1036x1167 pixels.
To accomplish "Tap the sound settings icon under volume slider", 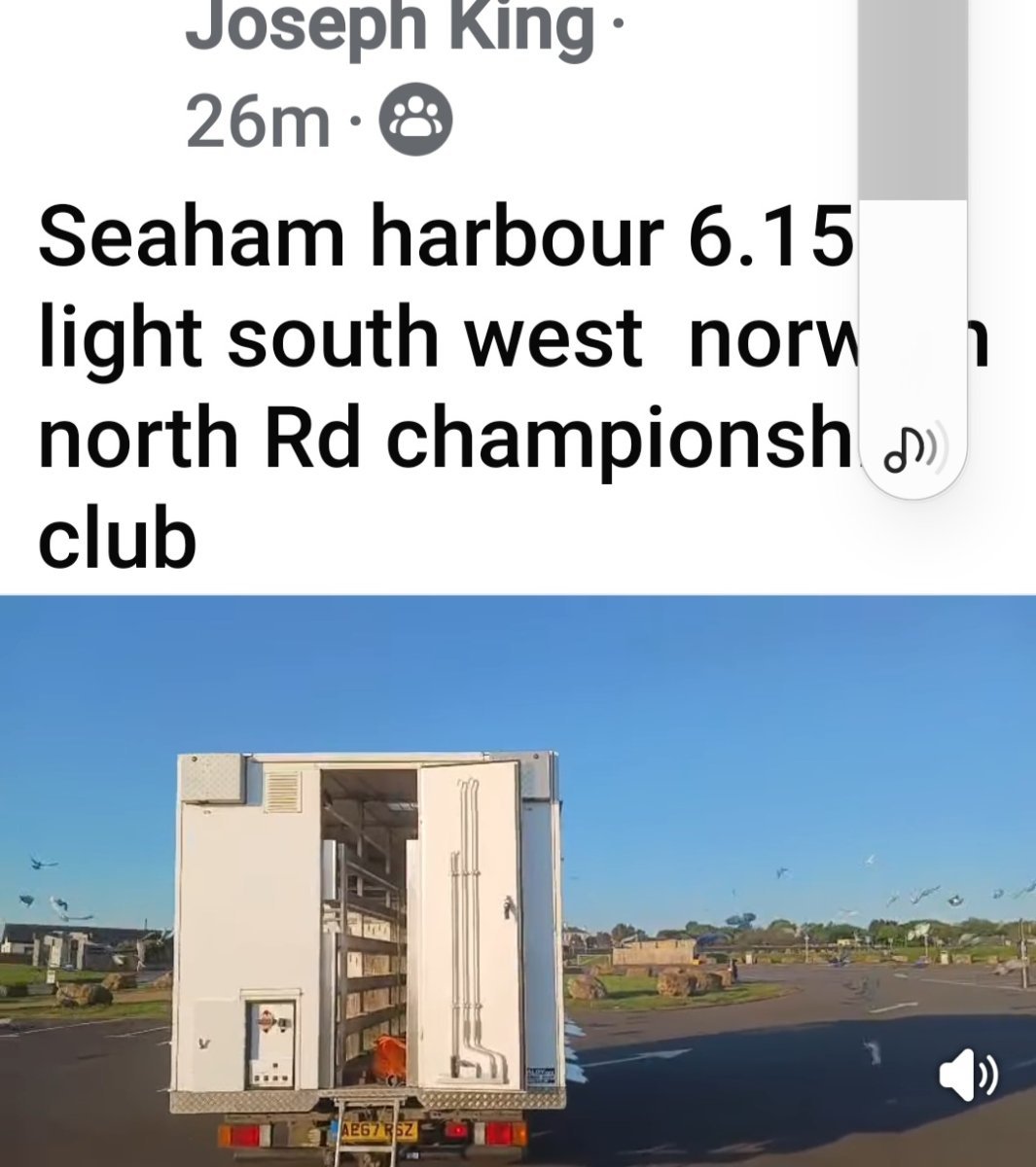I will tap(911, 449).
